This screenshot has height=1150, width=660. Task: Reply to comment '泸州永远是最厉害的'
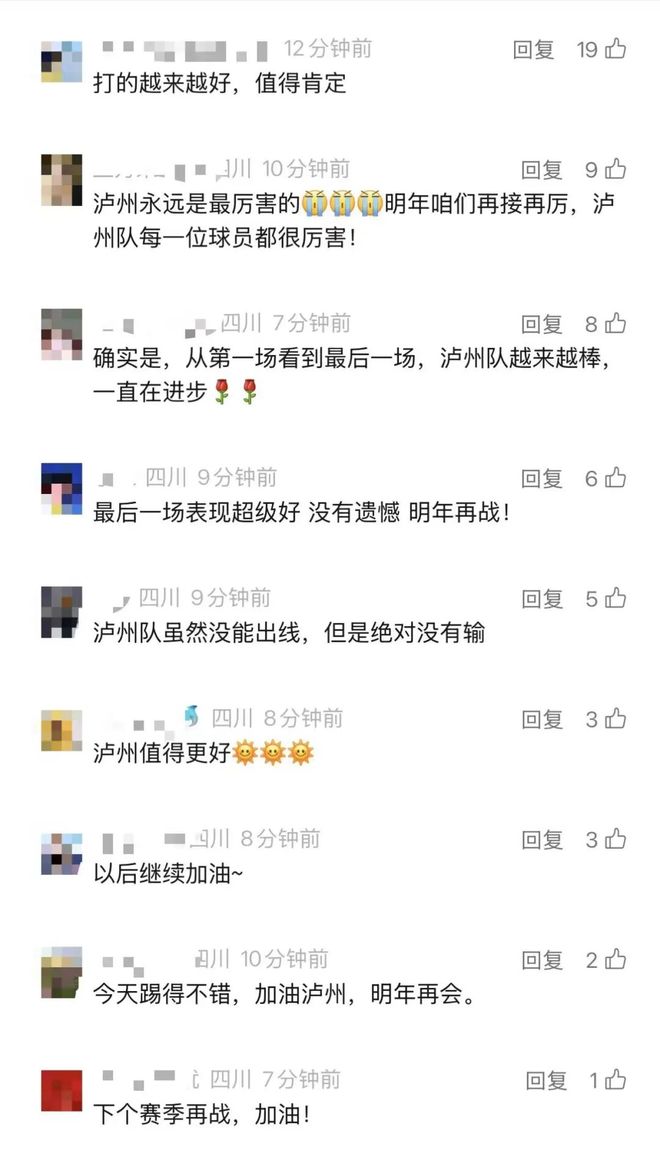542,170
